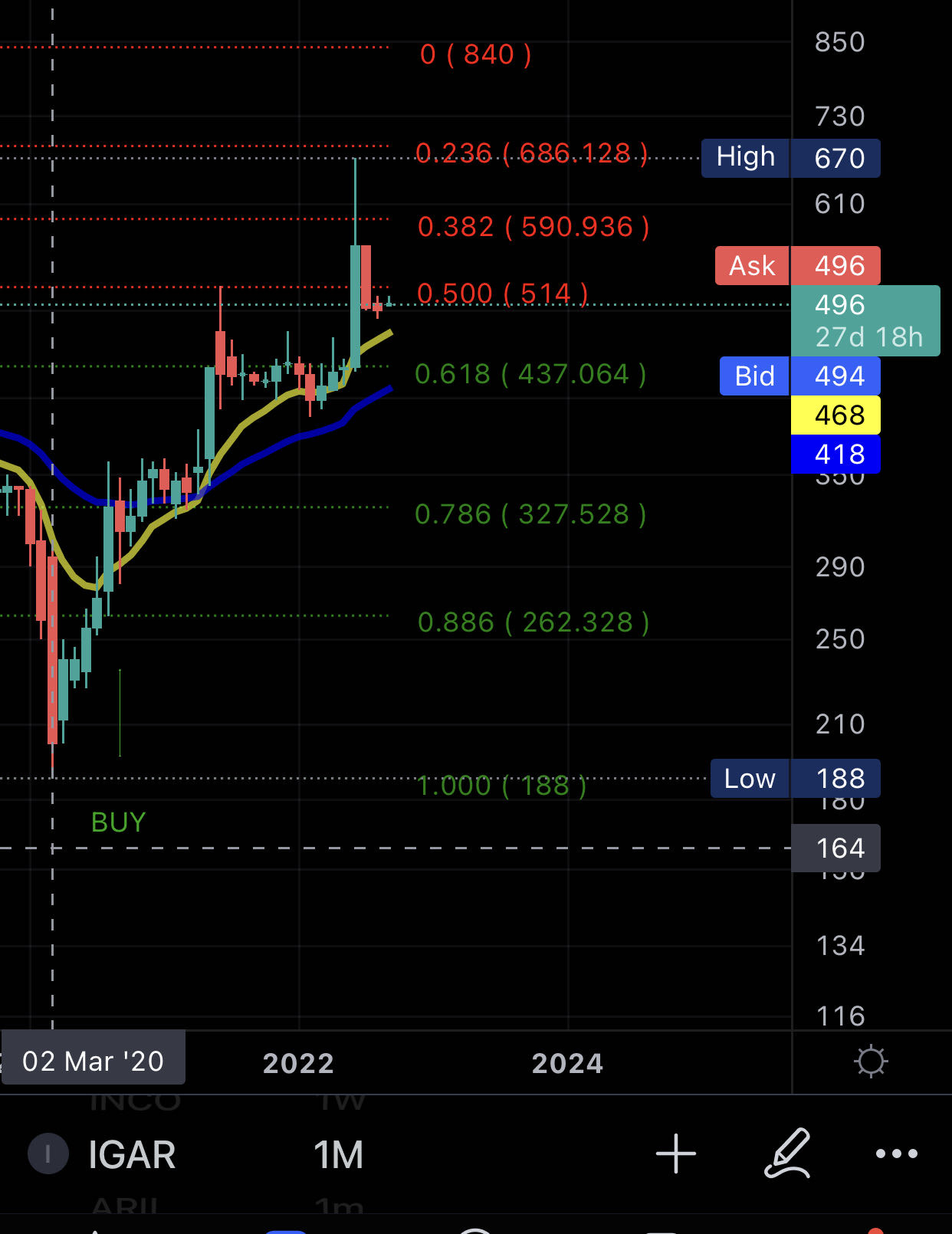Add an indicator with the plus icon
The image size is (952, 1234).
676,1154
